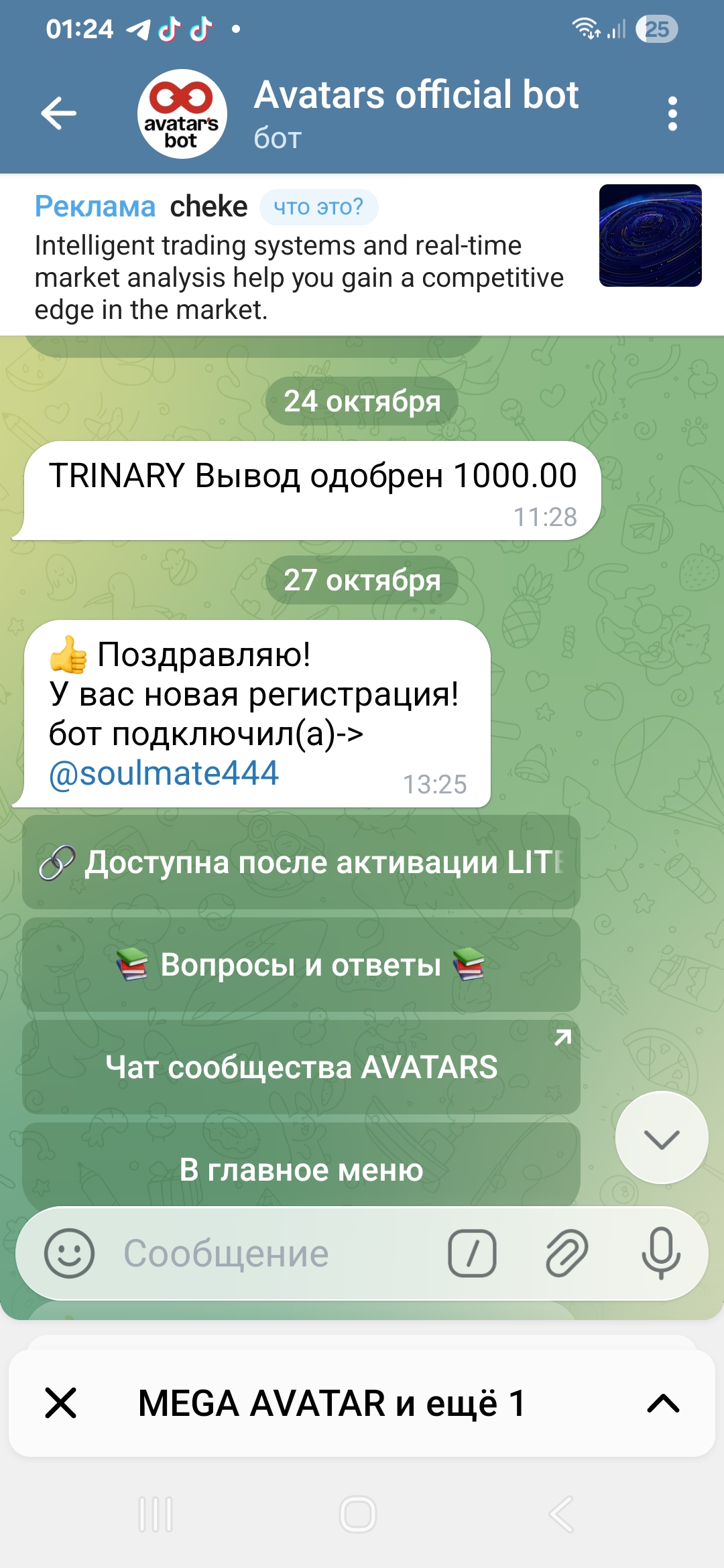
Task: Open "Чат сообщества AVATARS"
Action: pyautogui.click(x=301, y=1067)
